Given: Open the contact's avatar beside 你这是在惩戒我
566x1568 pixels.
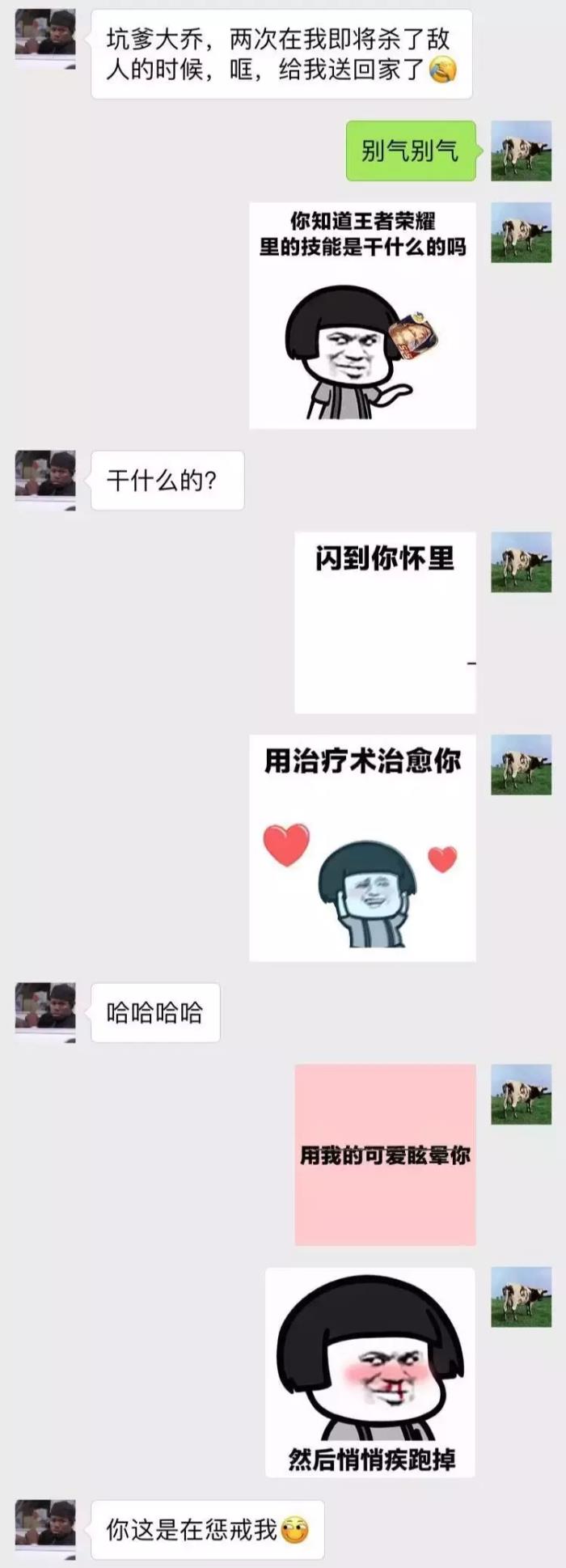Looking at the screenshot, I should tap(45, 1529).
